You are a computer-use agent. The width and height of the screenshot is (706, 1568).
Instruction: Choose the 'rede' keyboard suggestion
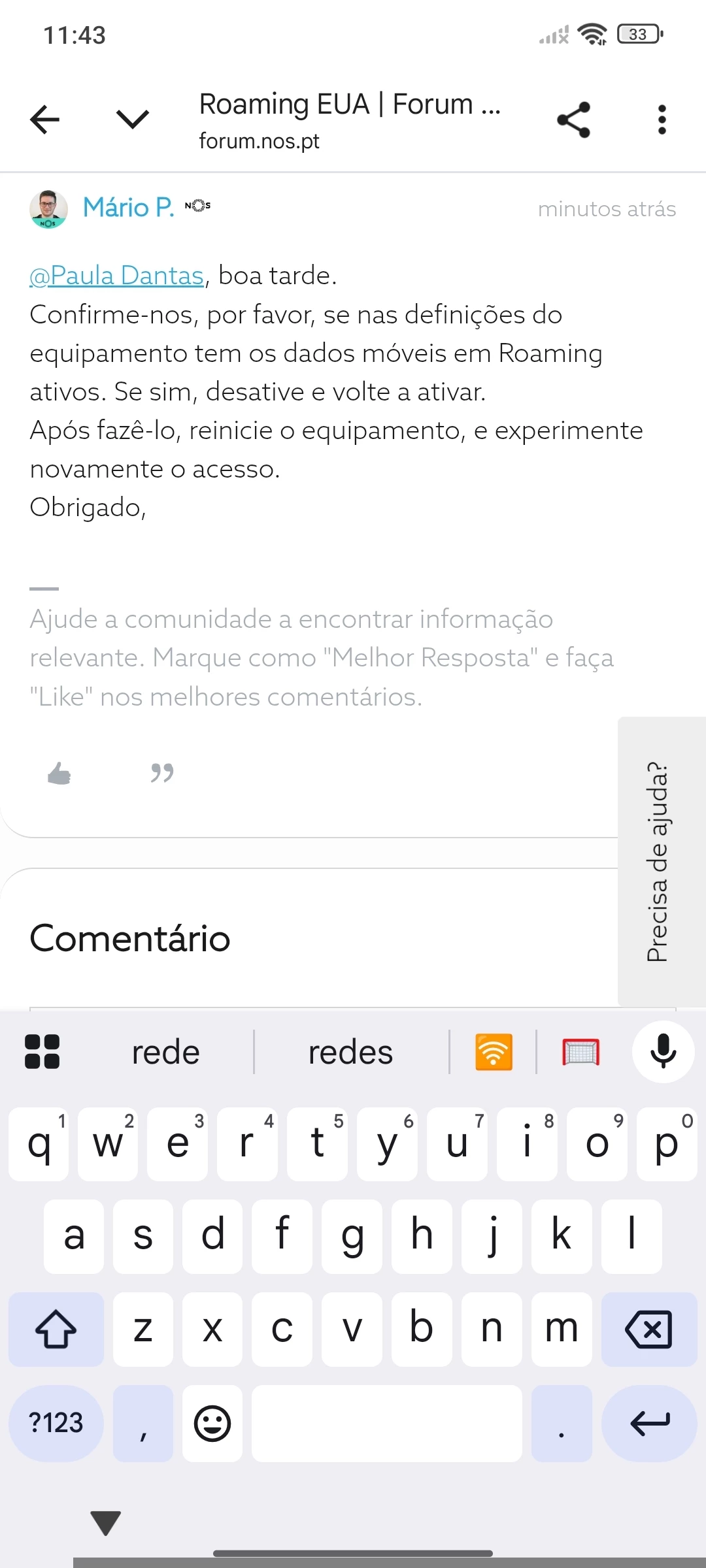166,1053
